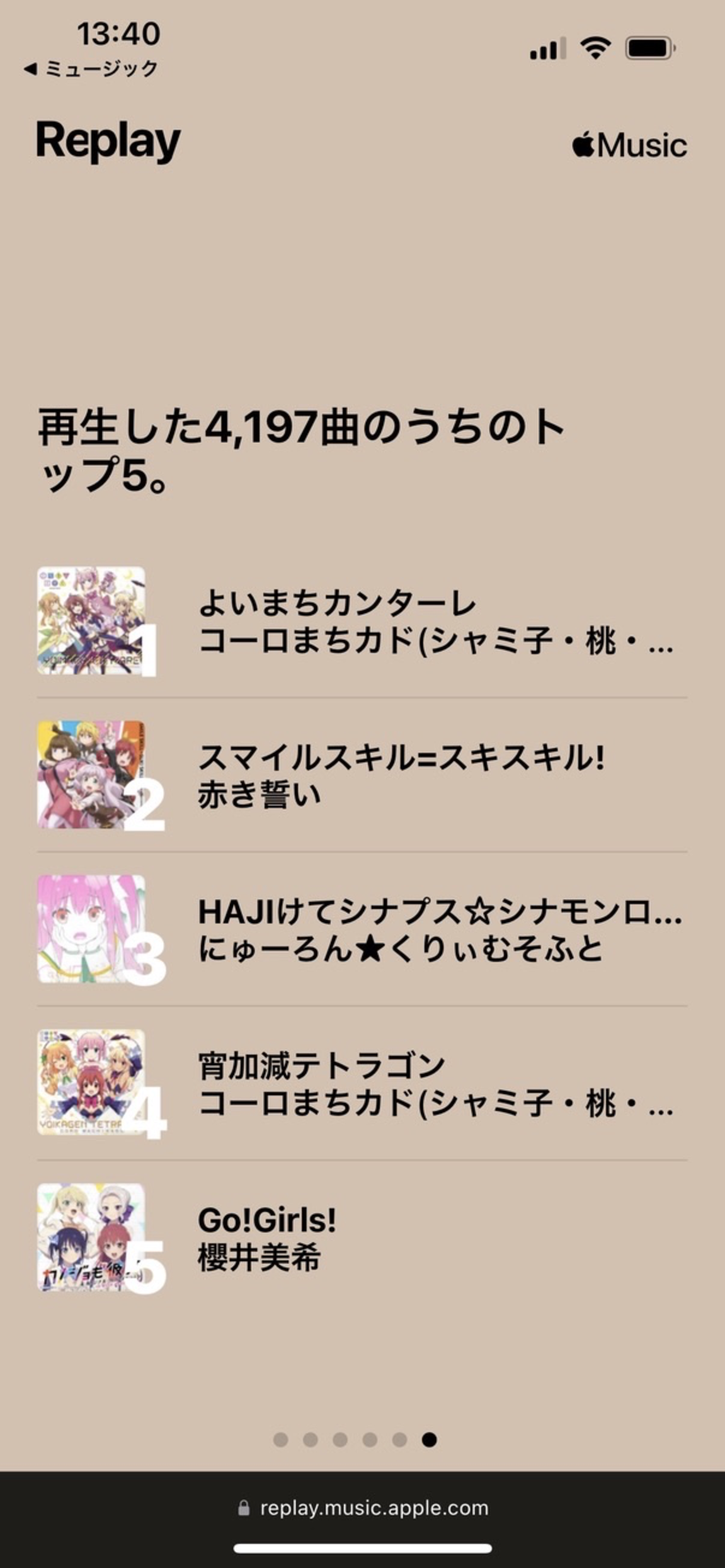This screenshot has height=1568, width=725.
Task: Tap the replay.music.apple.com address bar
Action: 363,1508
